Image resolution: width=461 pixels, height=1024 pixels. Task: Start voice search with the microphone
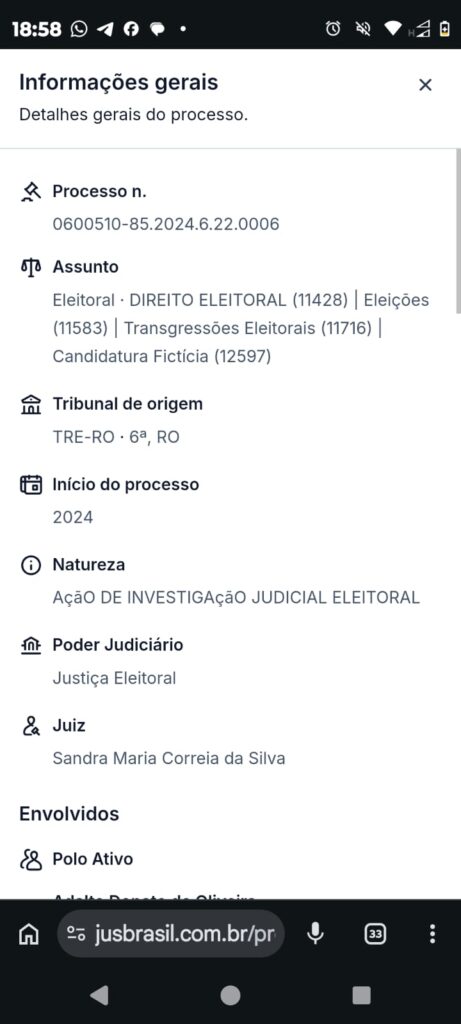(315, 935)
